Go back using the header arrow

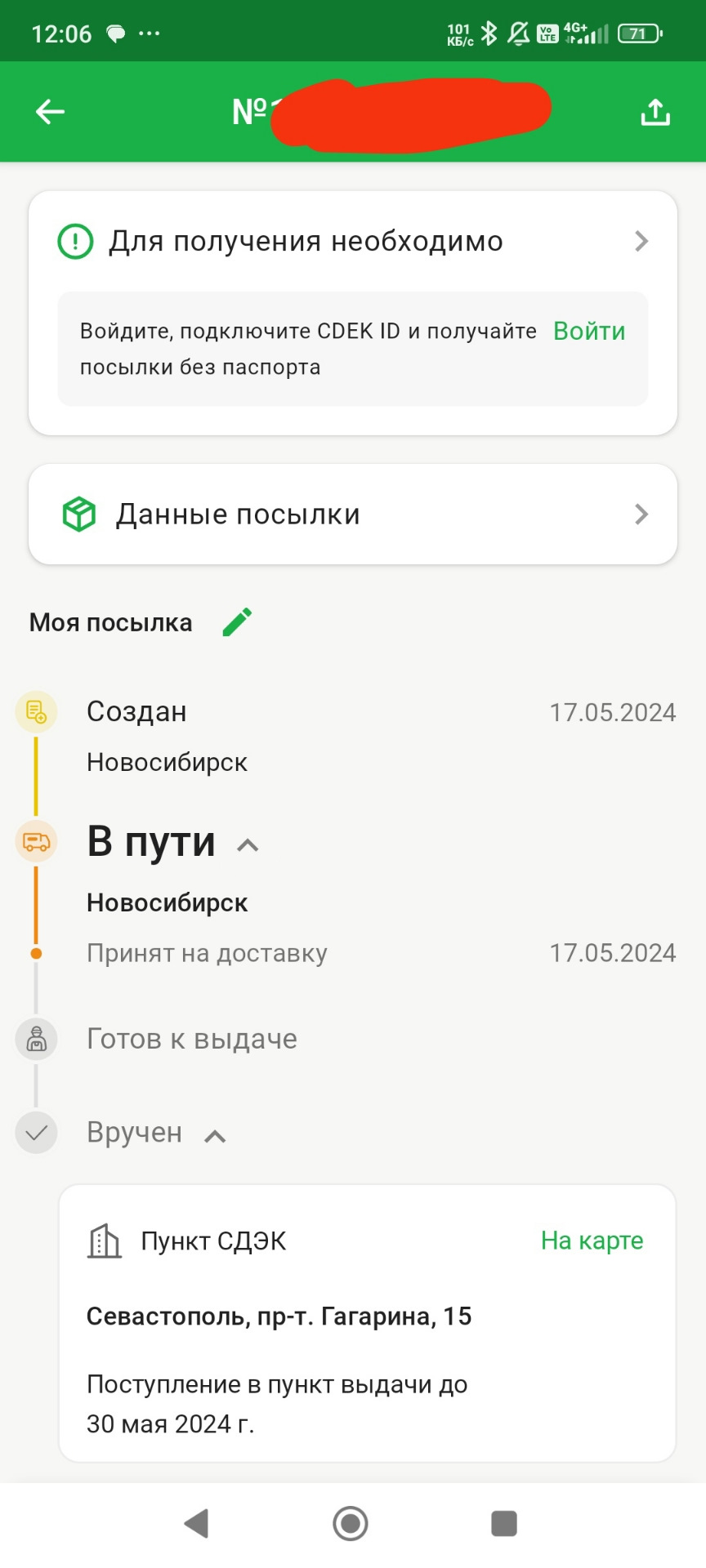click(x=50, y=112)
